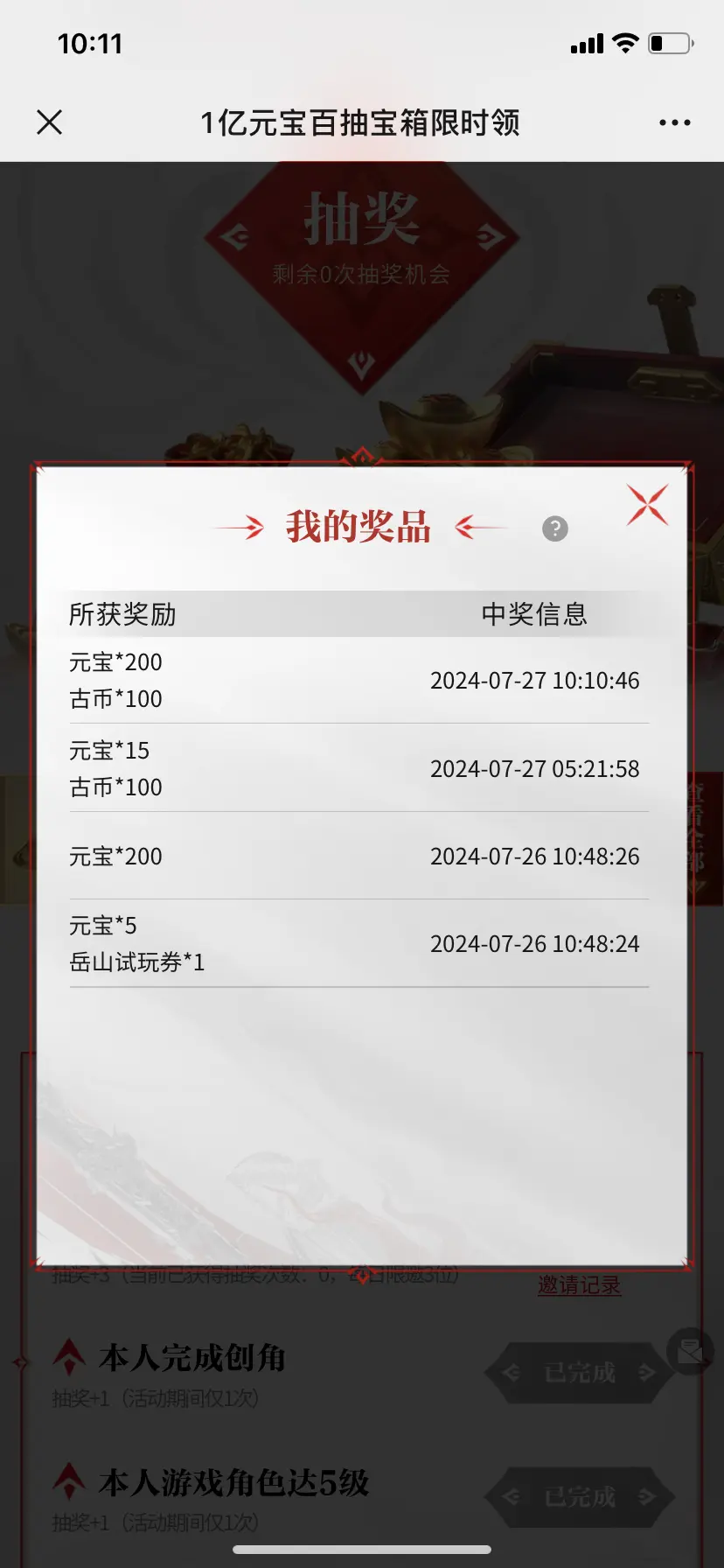Tap the Wi-Fi icon in the status bar
Image resolution: width=724 pixels, height=1568 pixels.
626,42
